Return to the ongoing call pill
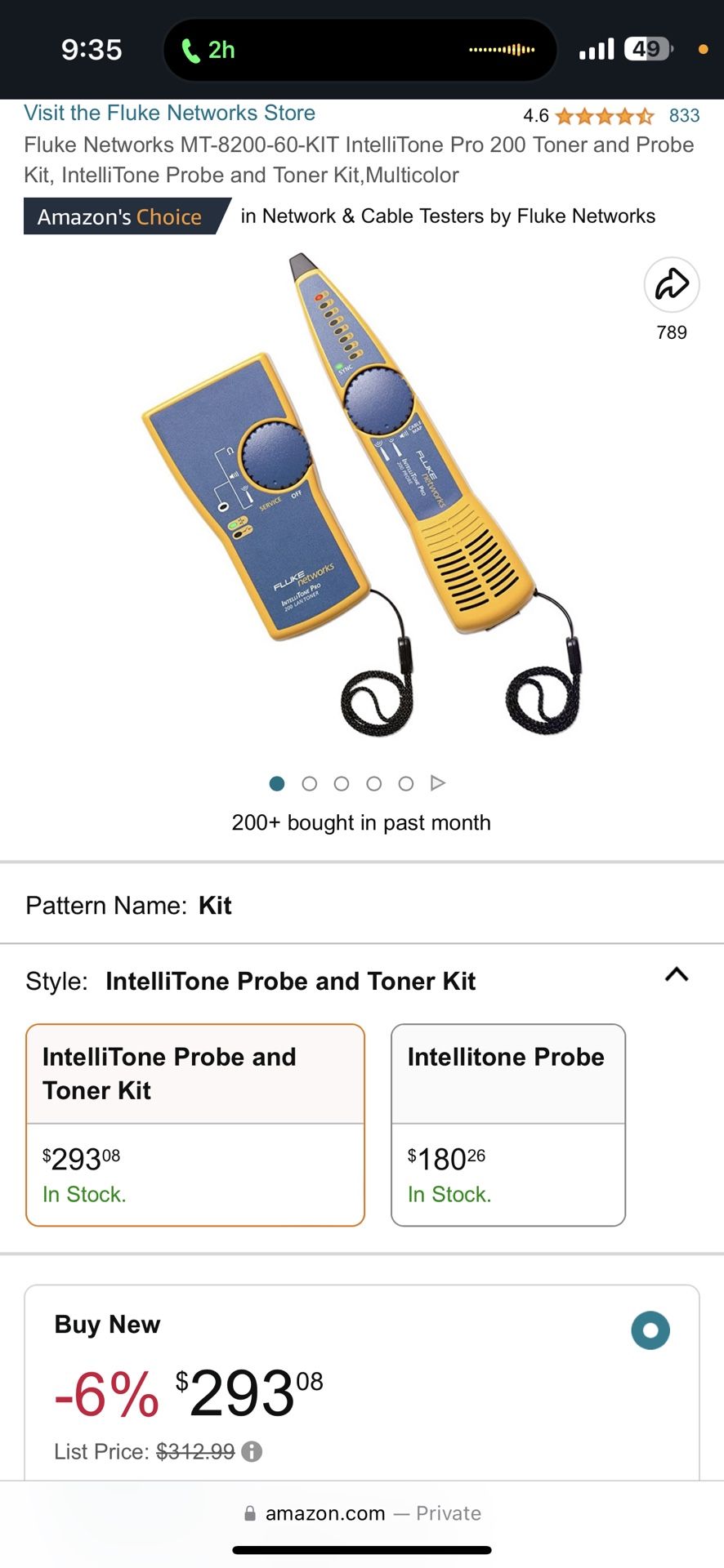The width and height of the screenshot is (724, 1568). pos(209,50)
